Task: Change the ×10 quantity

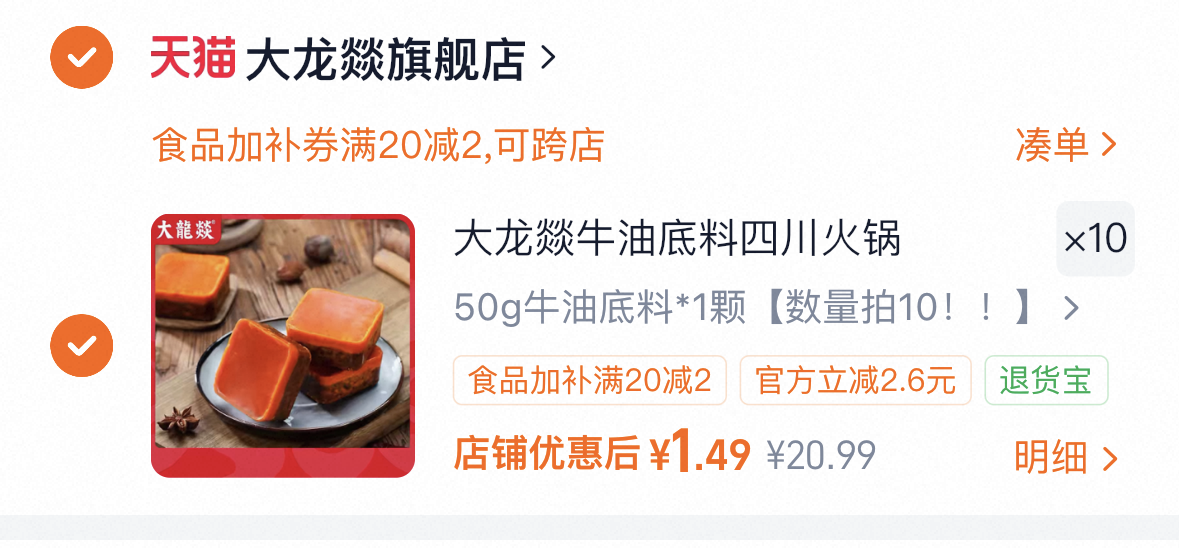Action: 1096,239
